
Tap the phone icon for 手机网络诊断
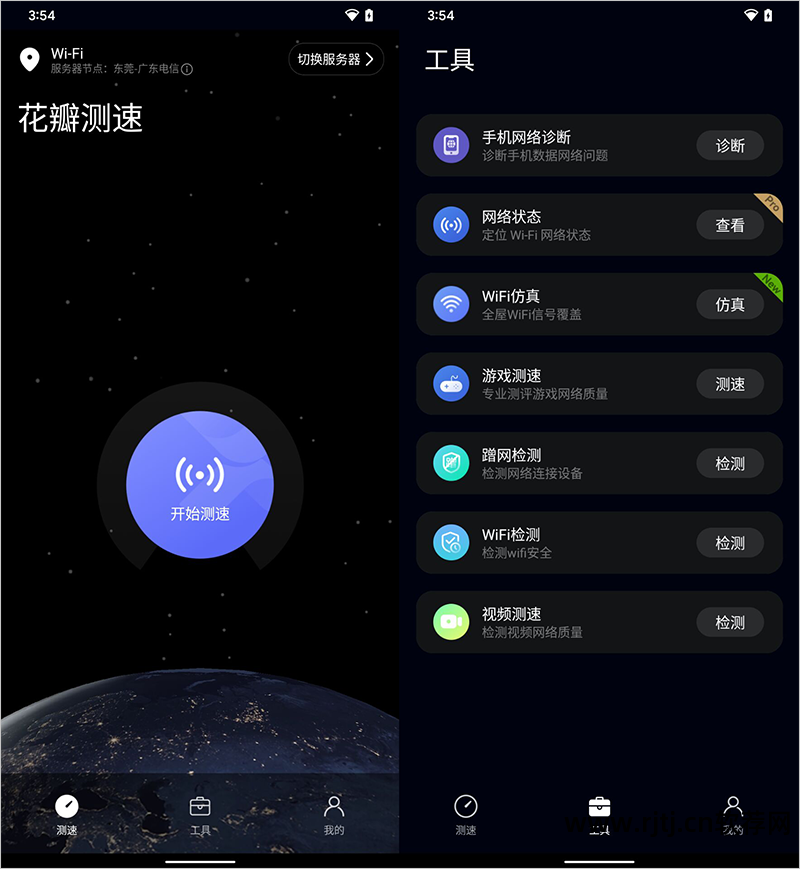click(x=451, y=145)
